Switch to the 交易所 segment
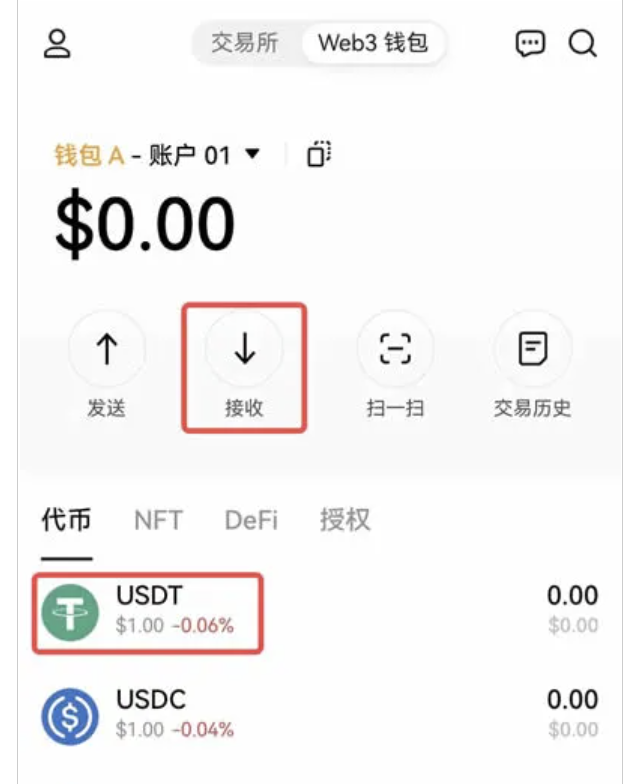Screen dimensions: 636x784 pos(244,44)
